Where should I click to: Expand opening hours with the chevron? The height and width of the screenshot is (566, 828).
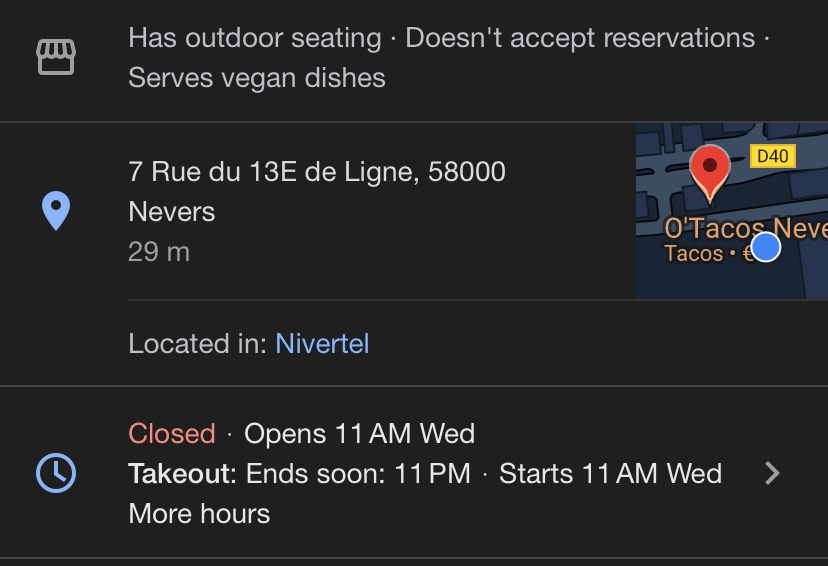771,473
